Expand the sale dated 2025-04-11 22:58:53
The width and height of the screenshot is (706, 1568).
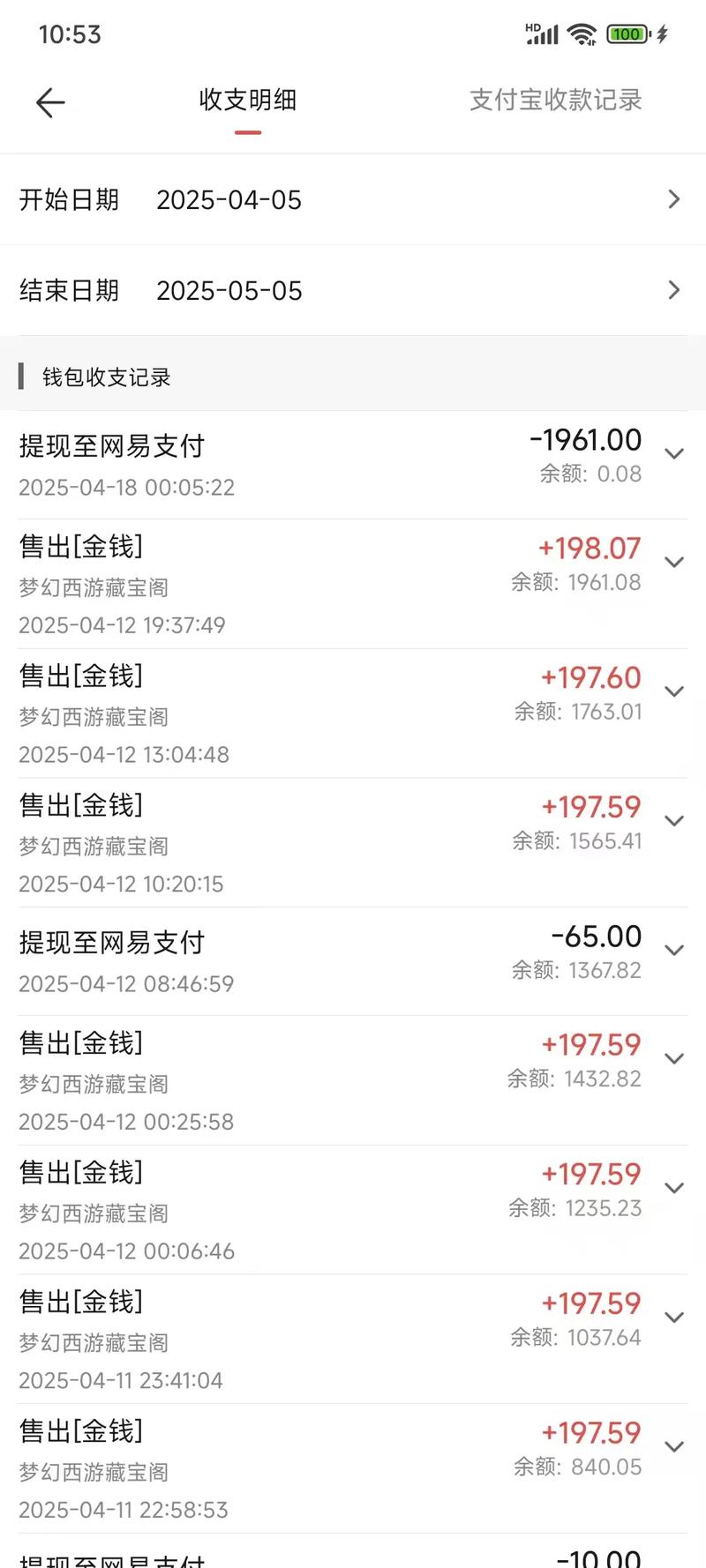coord(674,1445)
